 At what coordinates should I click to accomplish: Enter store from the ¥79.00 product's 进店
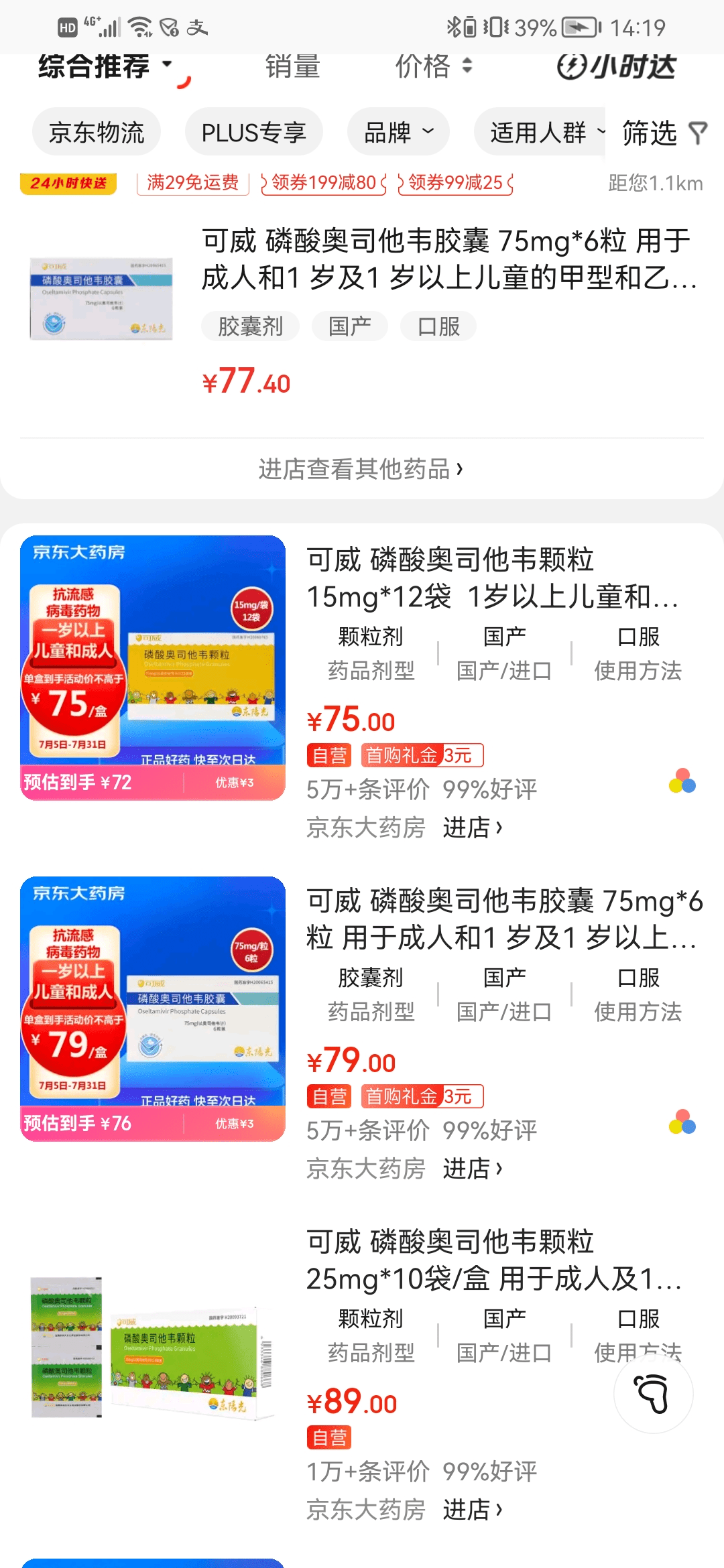pyautogui.click(x=472, y=1169)
